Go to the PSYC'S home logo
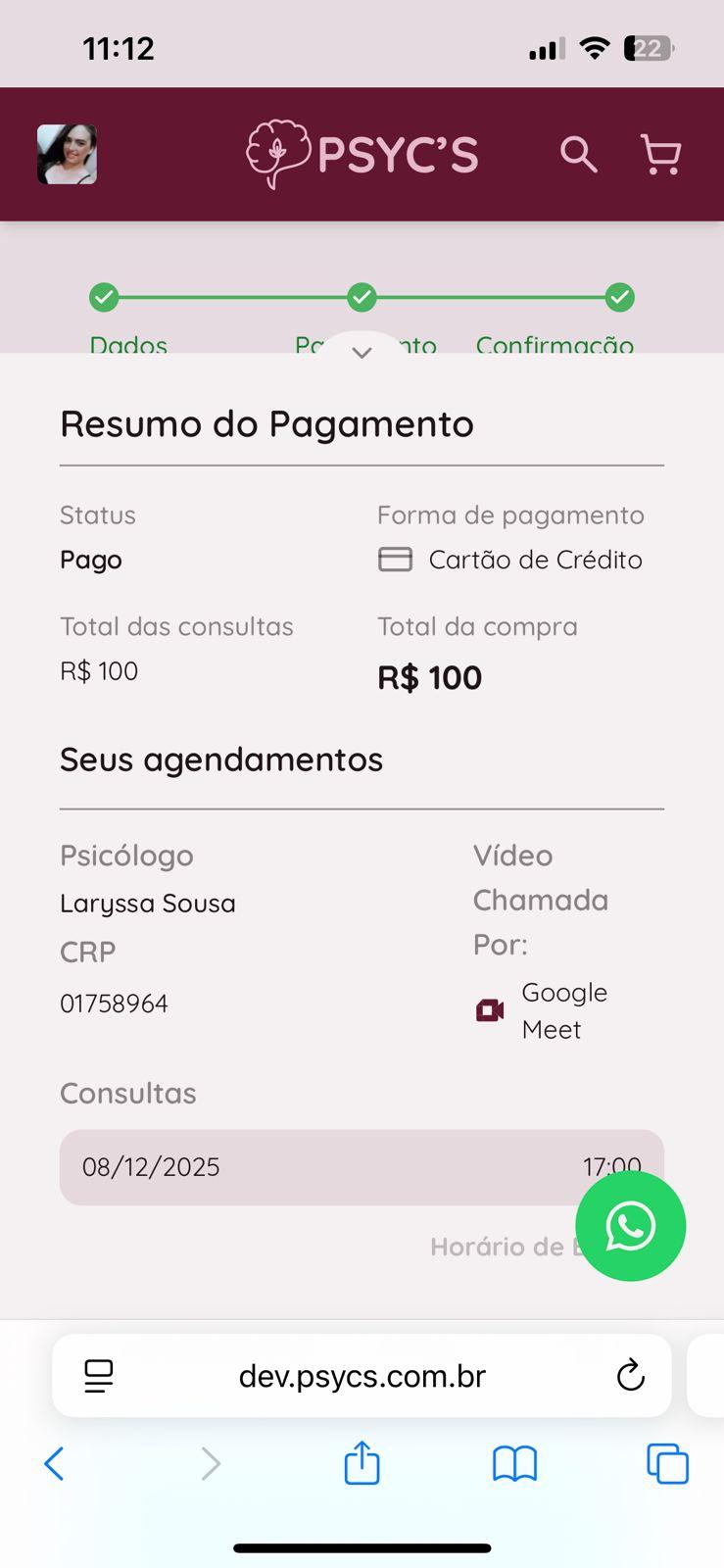Screen dimensions: 724x1568 pos(362,154)
